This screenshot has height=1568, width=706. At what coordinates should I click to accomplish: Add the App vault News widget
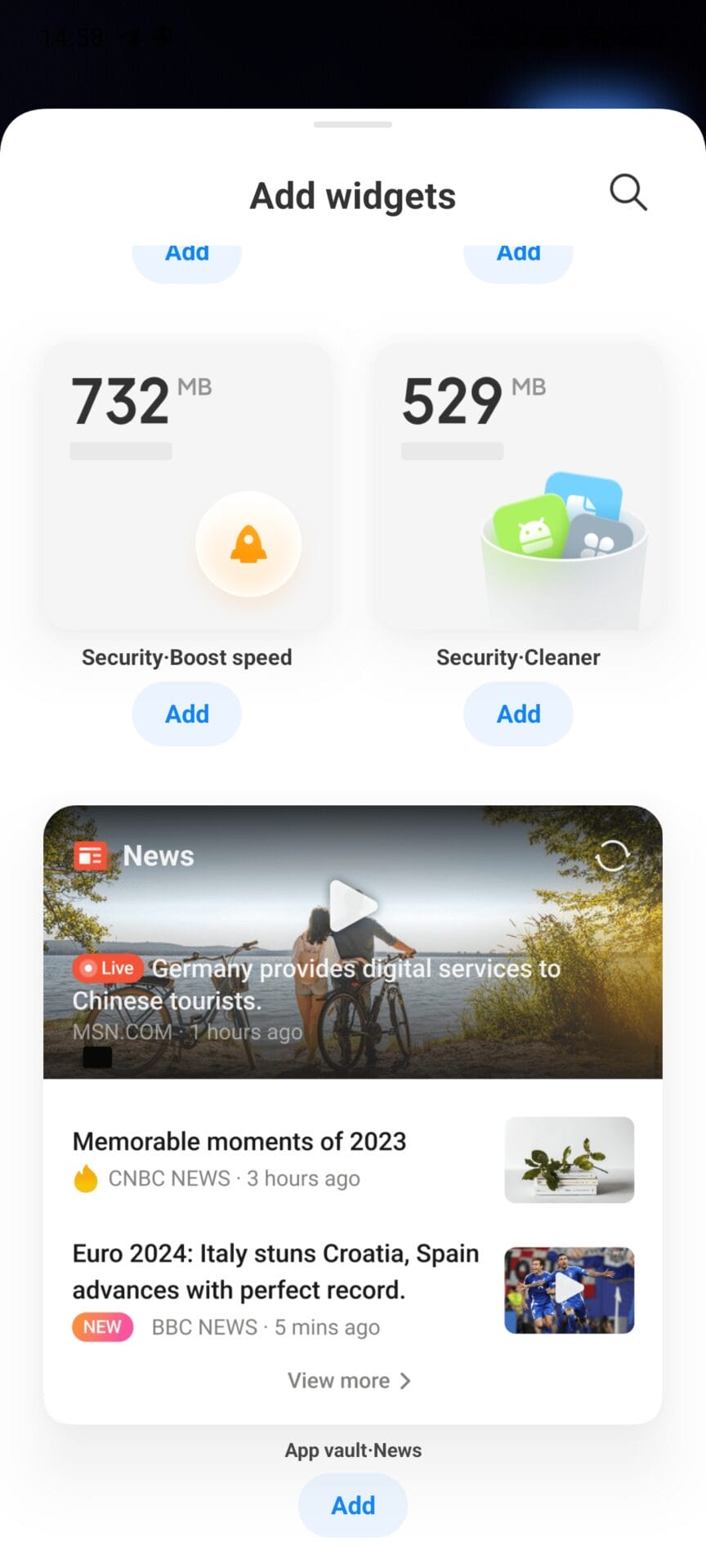[x=353, y=1505]
